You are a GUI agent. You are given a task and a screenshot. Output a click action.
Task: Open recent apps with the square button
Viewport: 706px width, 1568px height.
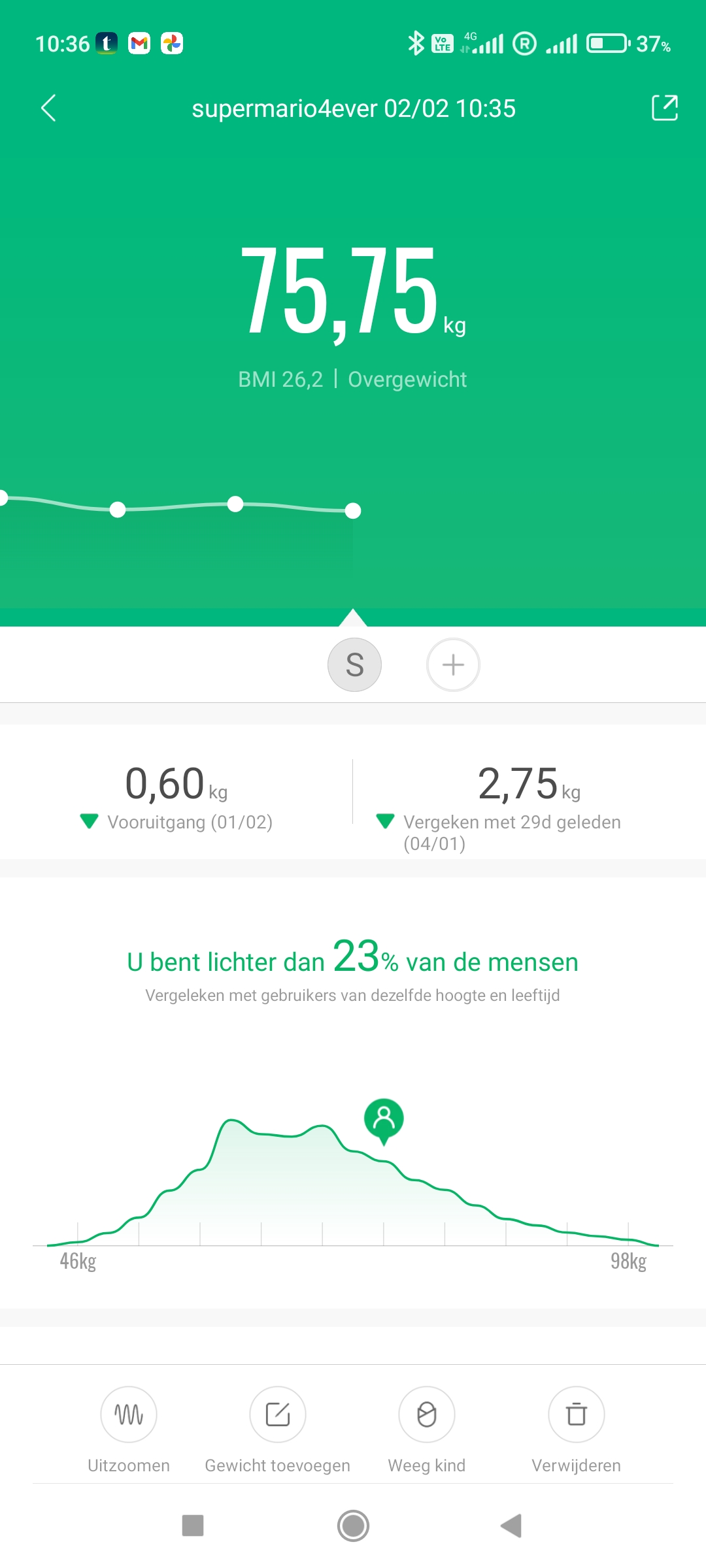pyautogui.click(x=193, y=1526)
